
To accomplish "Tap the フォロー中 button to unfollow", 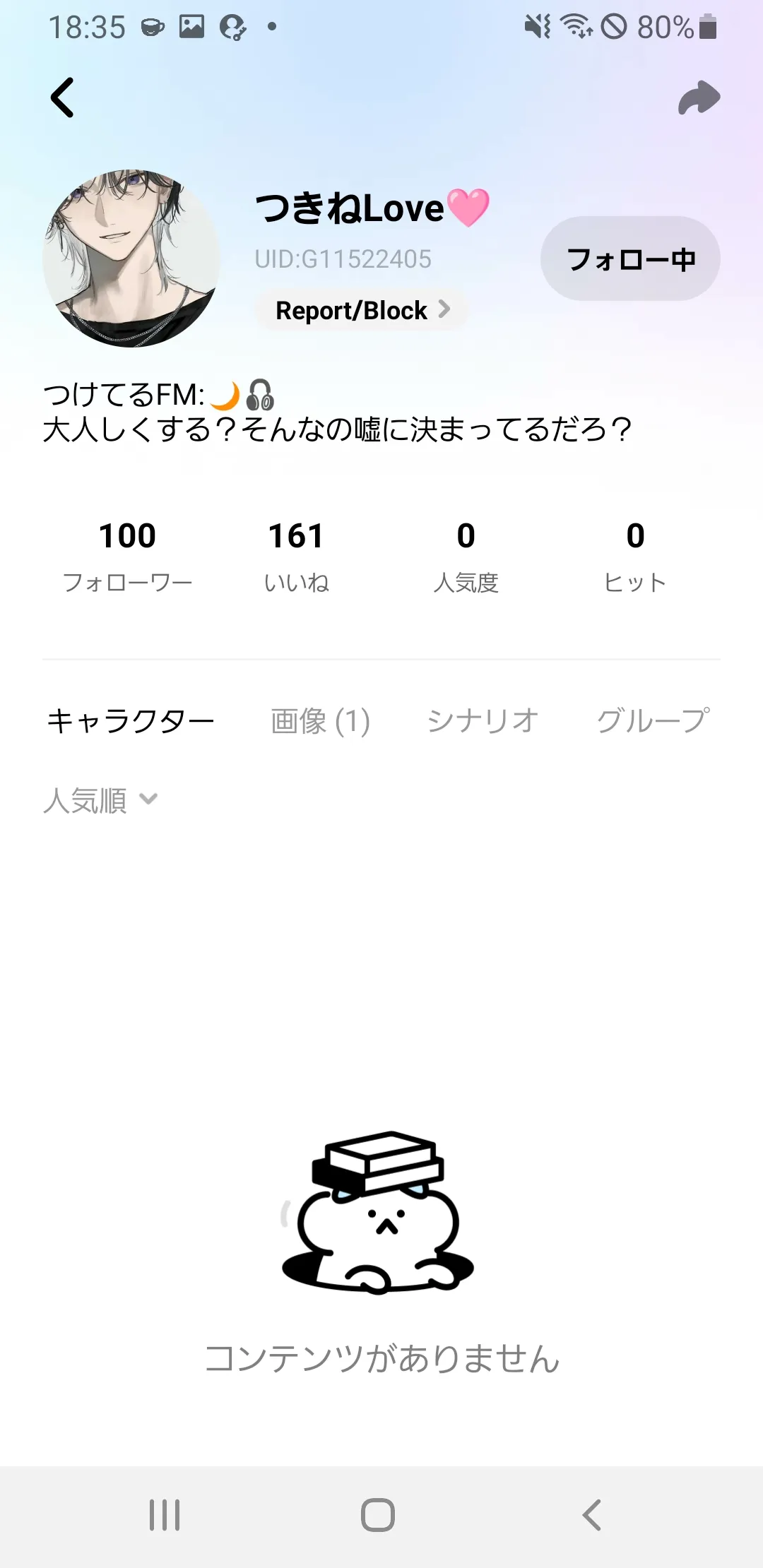I will pyautogui.click(x=630, y=259).
